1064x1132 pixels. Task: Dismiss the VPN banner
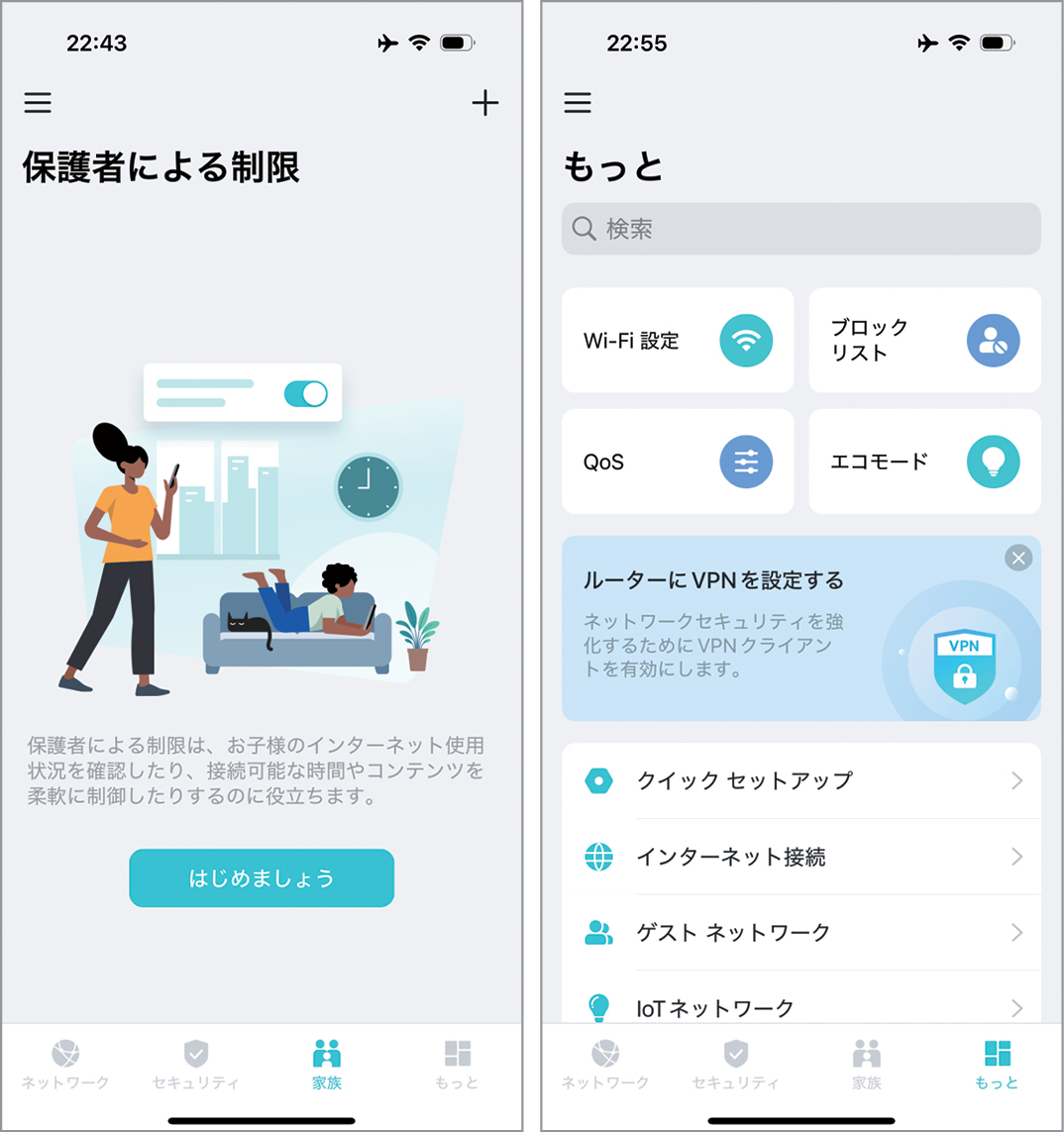1017,559
